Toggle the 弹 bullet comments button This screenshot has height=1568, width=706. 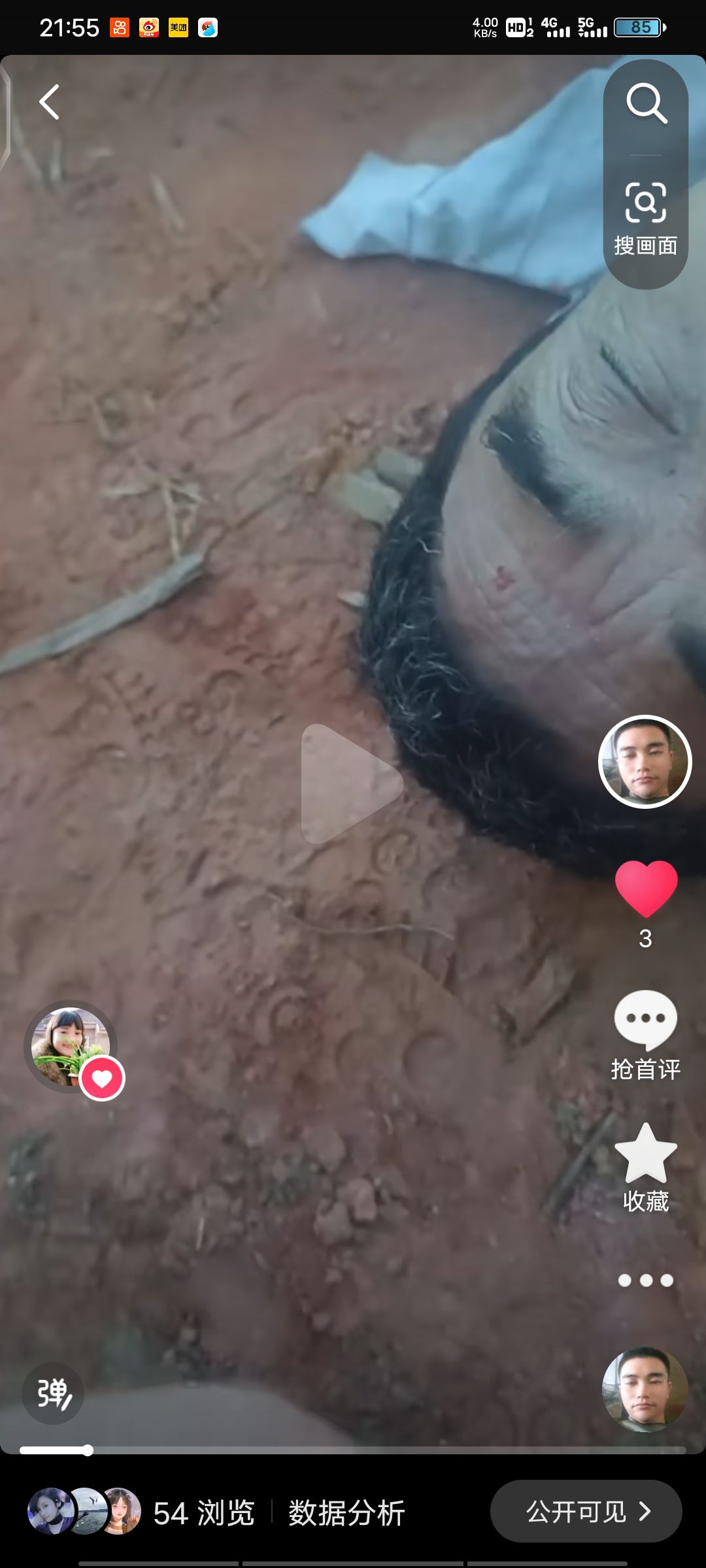tap(53, 1393)
